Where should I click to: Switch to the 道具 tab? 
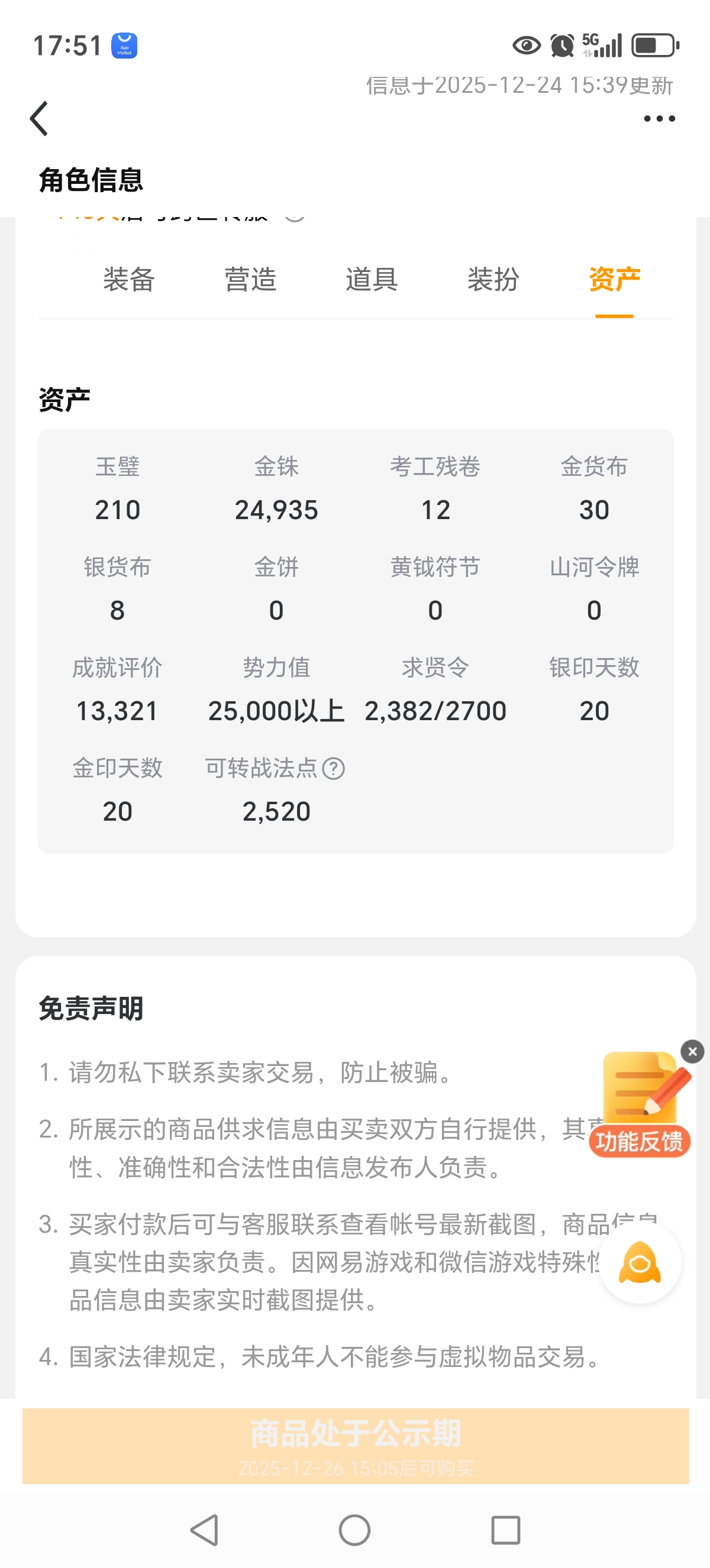(372, 280)
